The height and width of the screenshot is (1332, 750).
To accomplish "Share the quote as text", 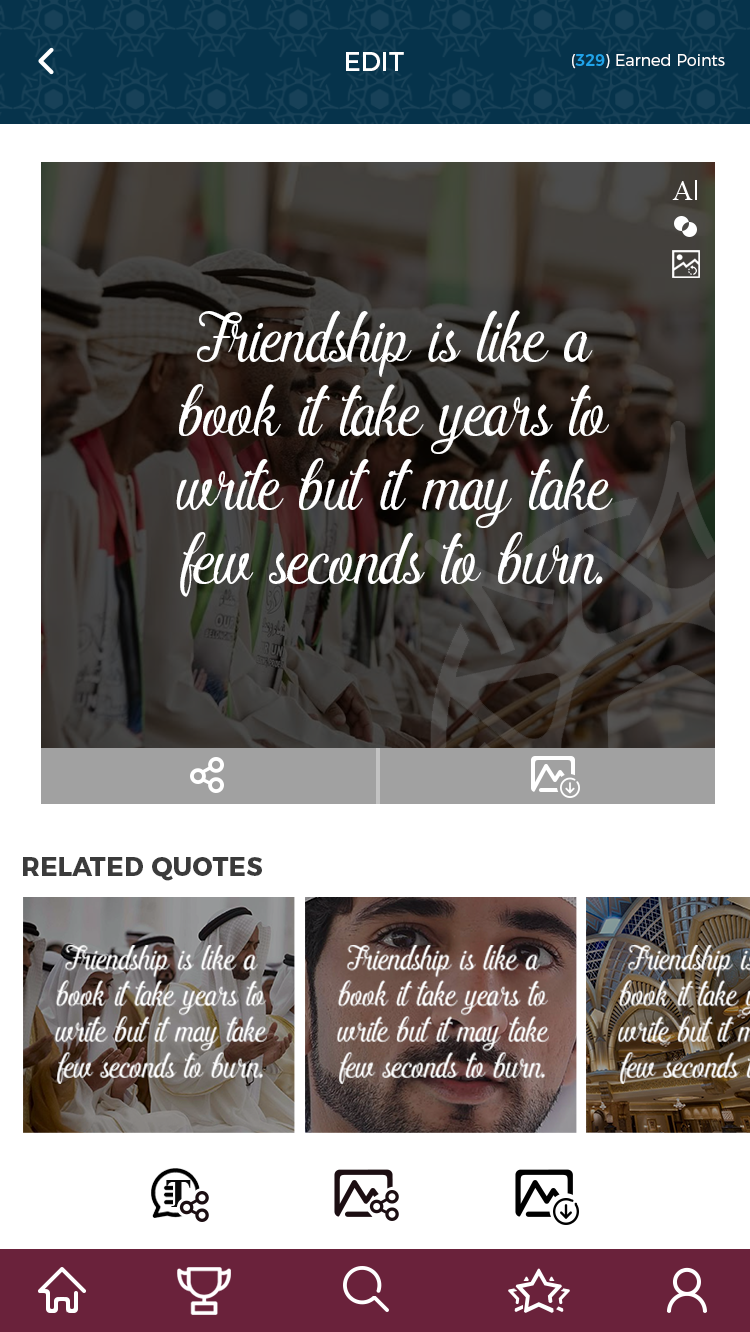I will 180,1195.
